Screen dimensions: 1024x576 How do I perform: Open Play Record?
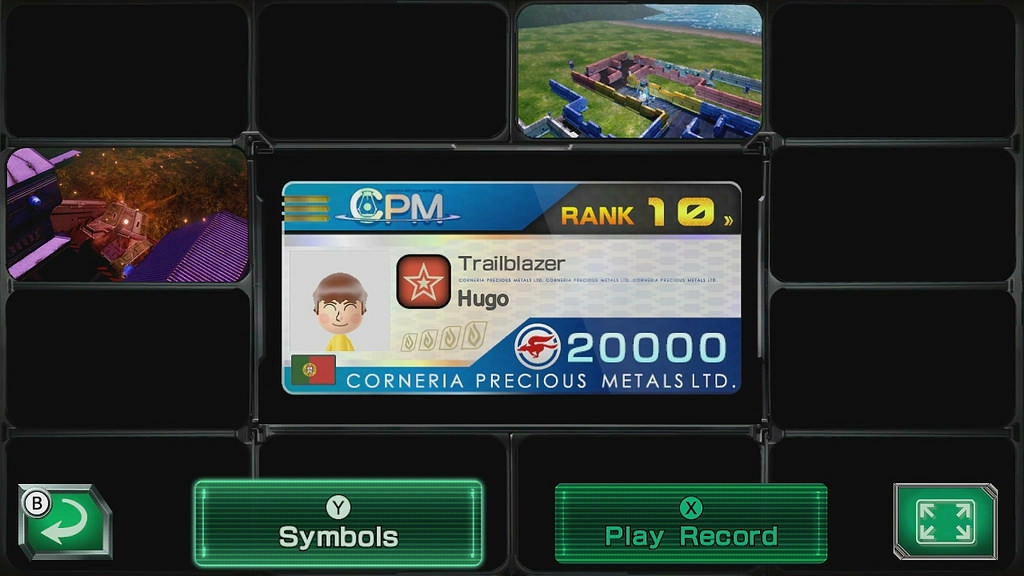click(x=690, y=524)
